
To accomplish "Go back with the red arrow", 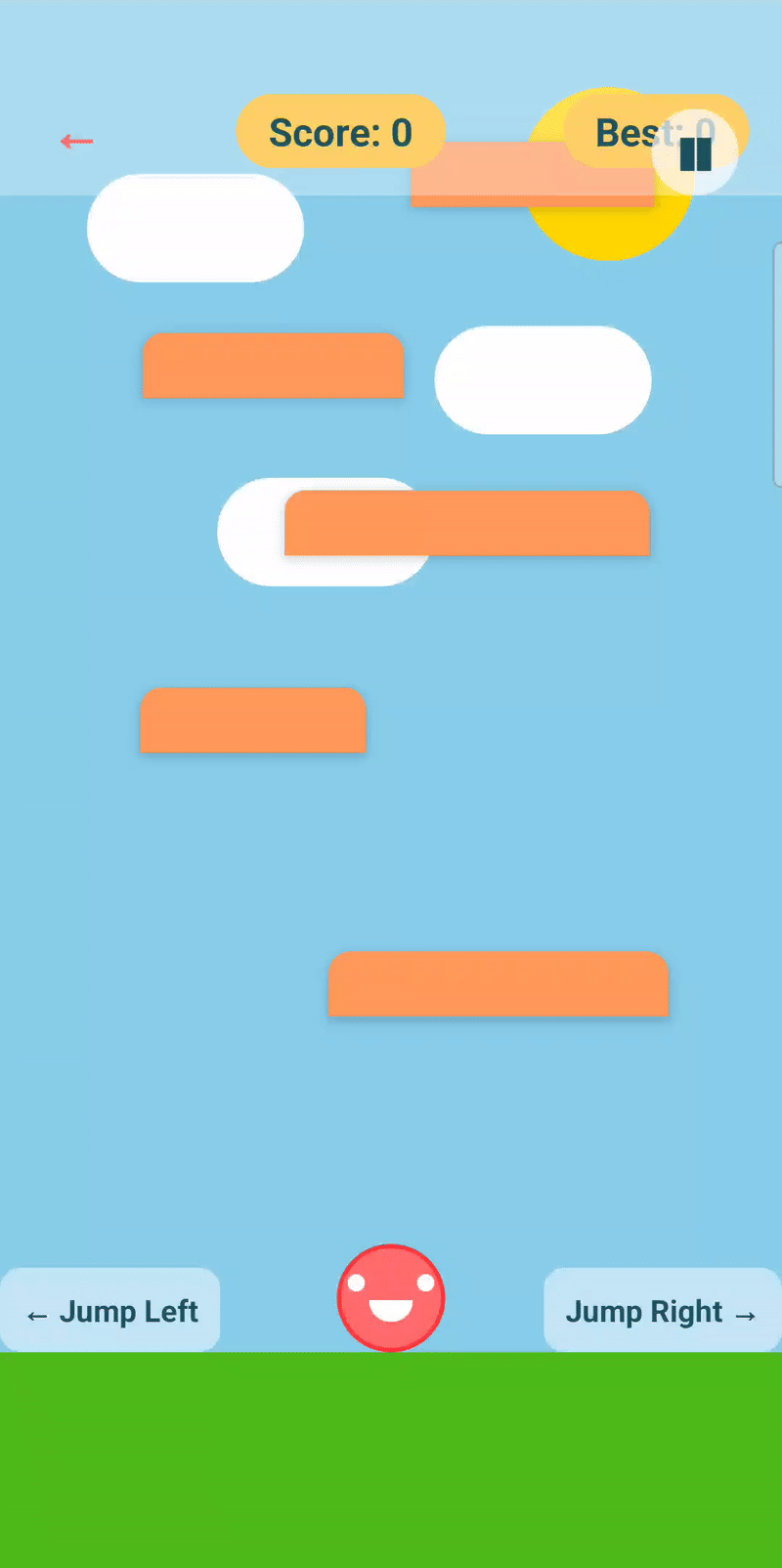I will (76, 142).
